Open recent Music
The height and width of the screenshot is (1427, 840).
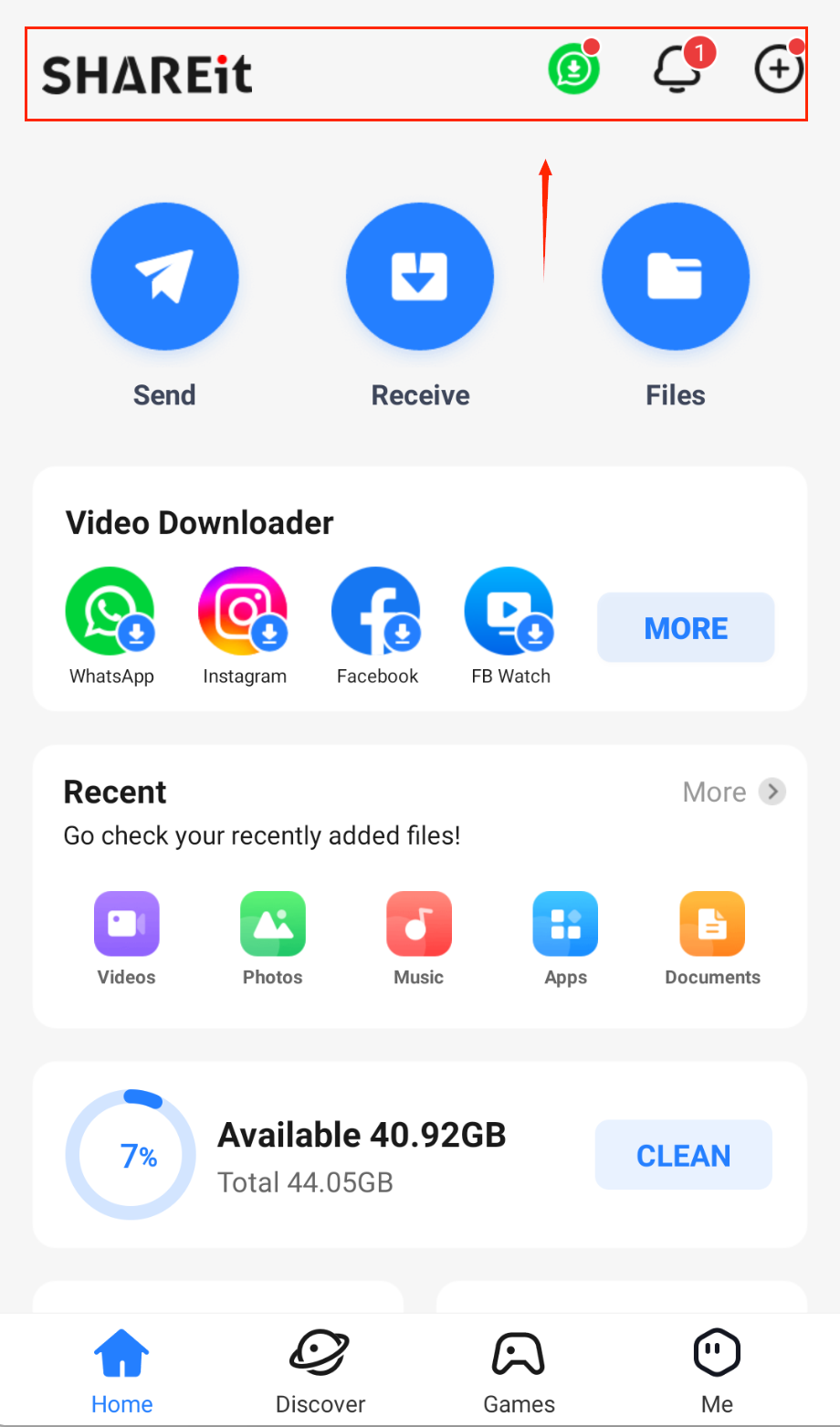click(x=419, y=924)
